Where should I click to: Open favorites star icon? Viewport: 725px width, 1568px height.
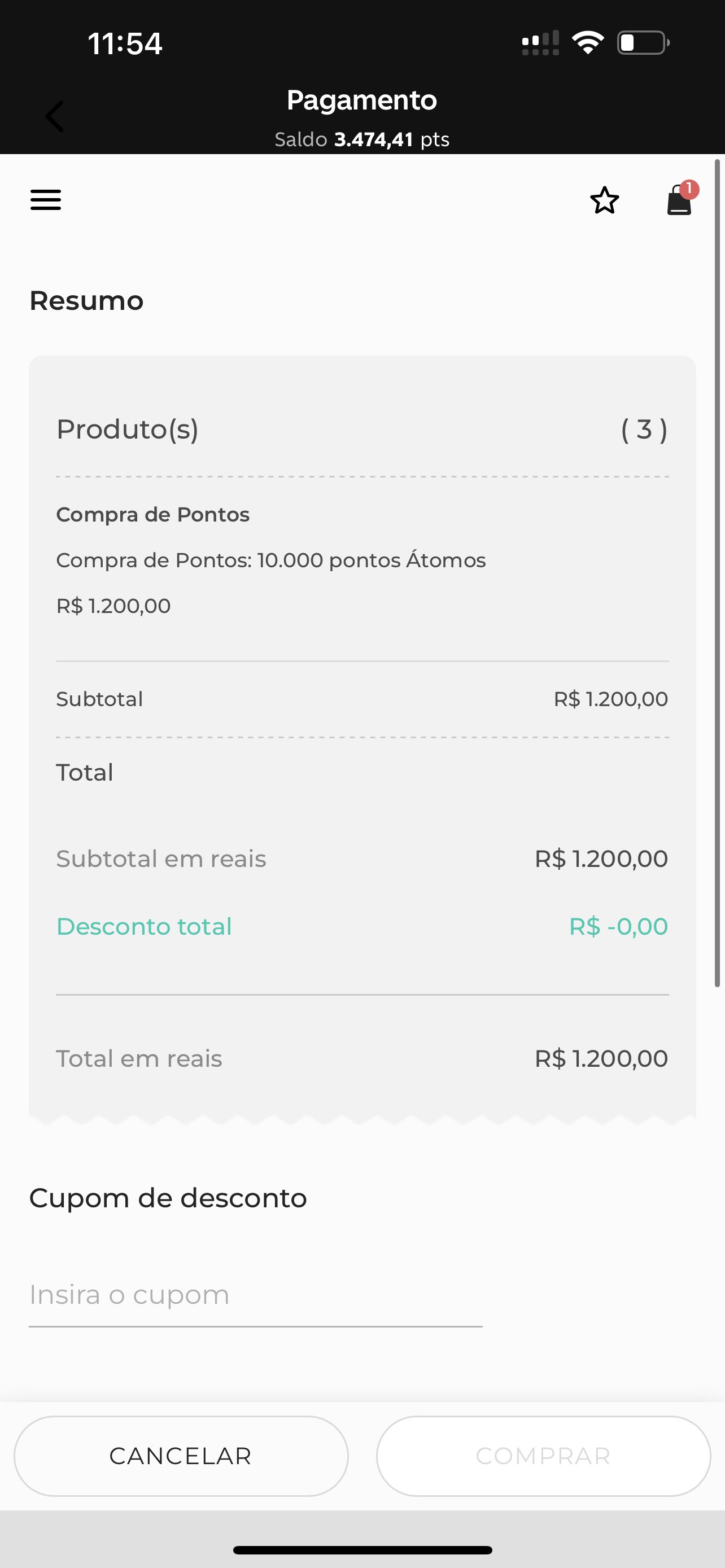point(605,200)
